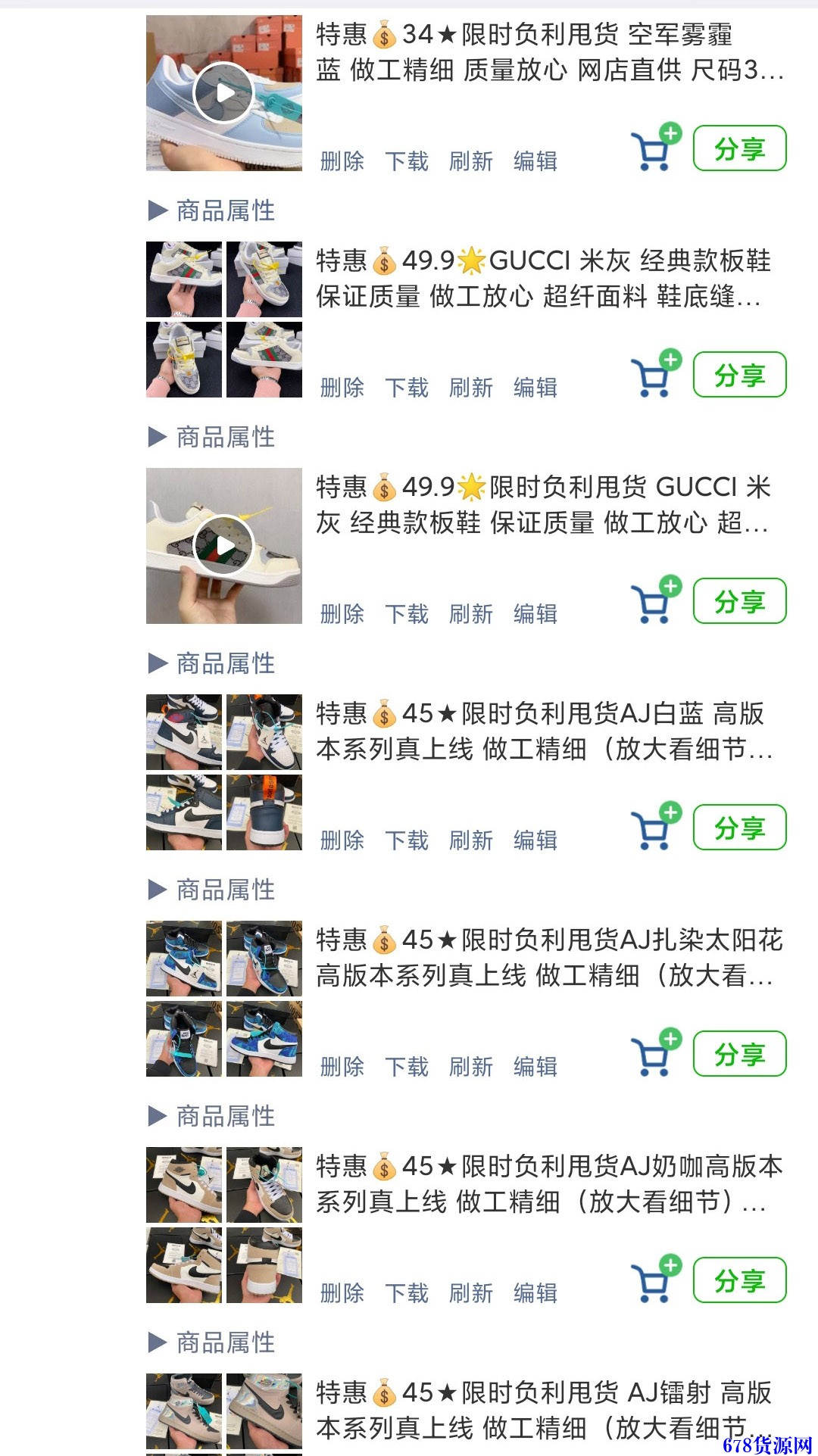This screenshot has height=1456, width=818.
Task: Delete the 34 空军雾霾蓝 listing
Action: [x=342, y=161]
